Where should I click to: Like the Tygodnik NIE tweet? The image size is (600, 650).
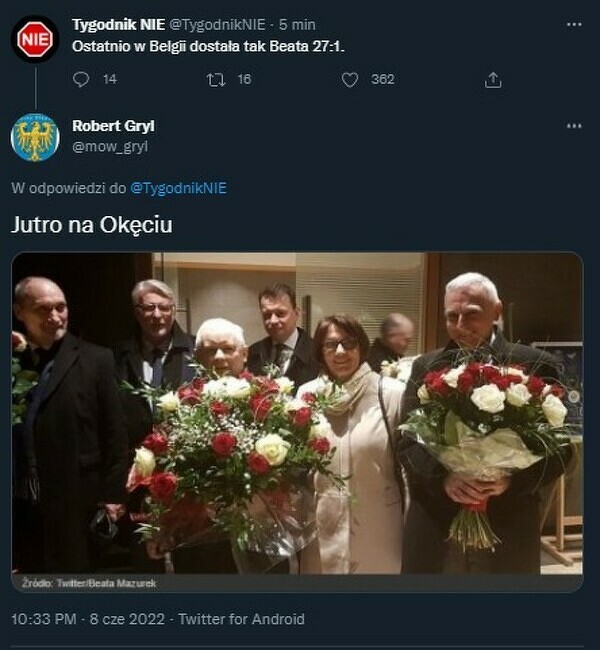click(350, 79)
